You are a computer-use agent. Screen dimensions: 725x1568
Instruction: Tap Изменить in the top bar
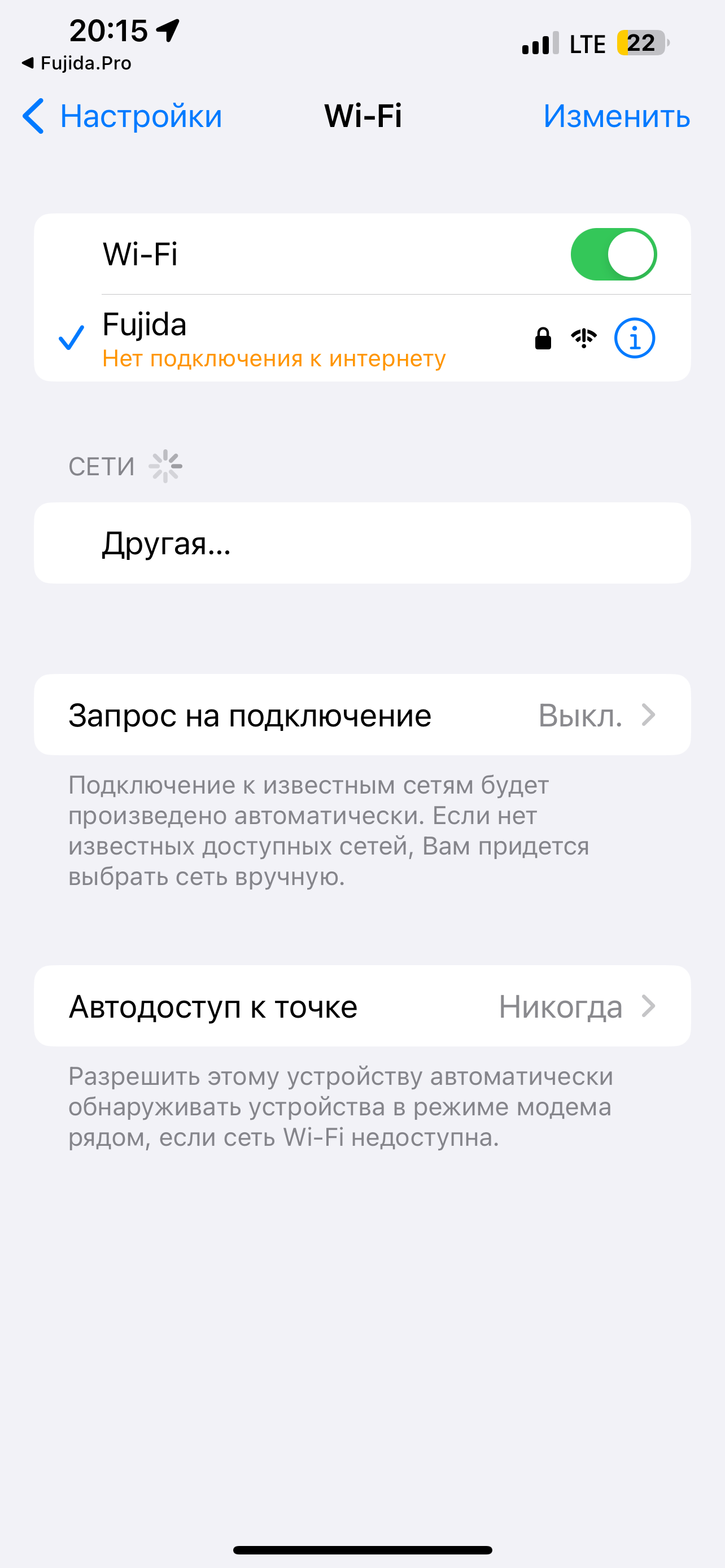tap(617, 116)
